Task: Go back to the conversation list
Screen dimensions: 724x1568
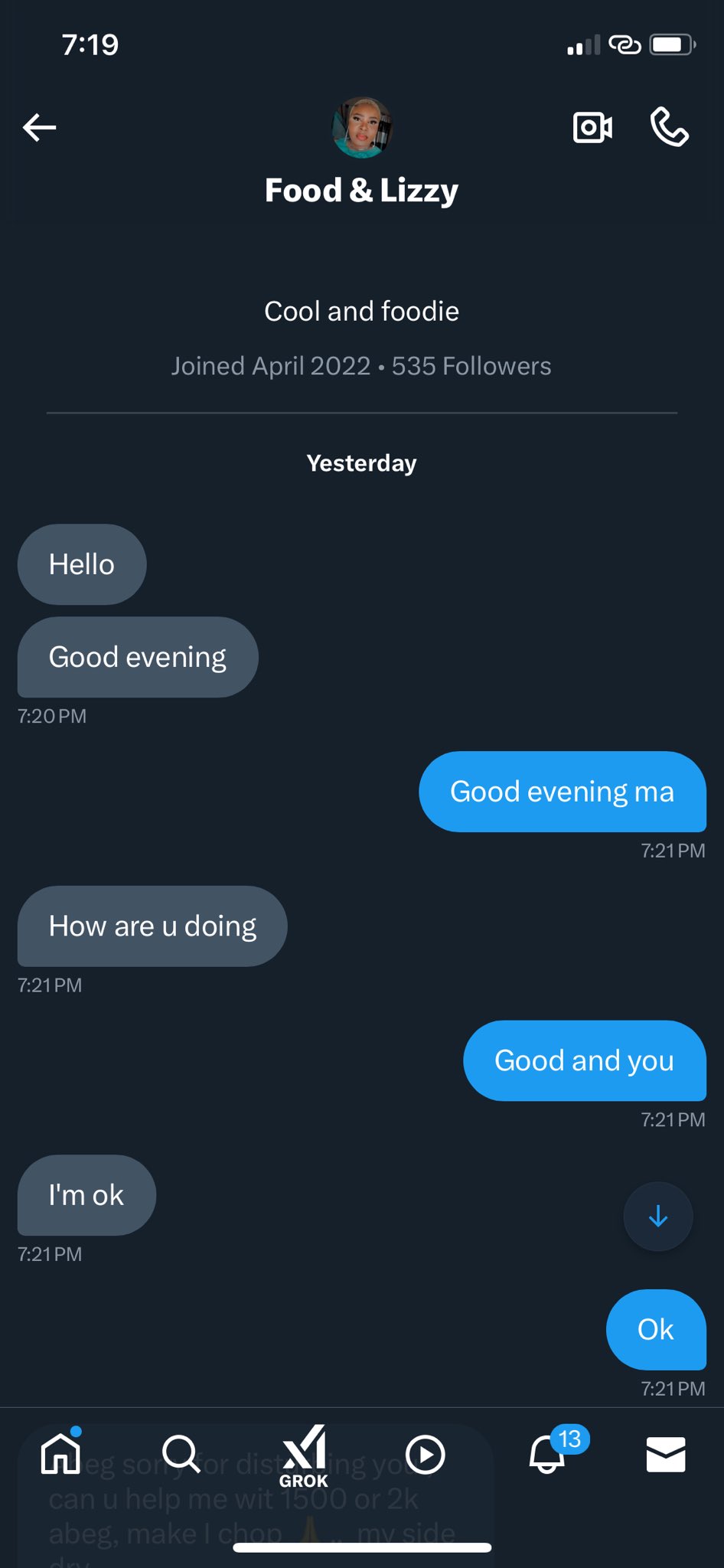Action: tap(40, 127)
